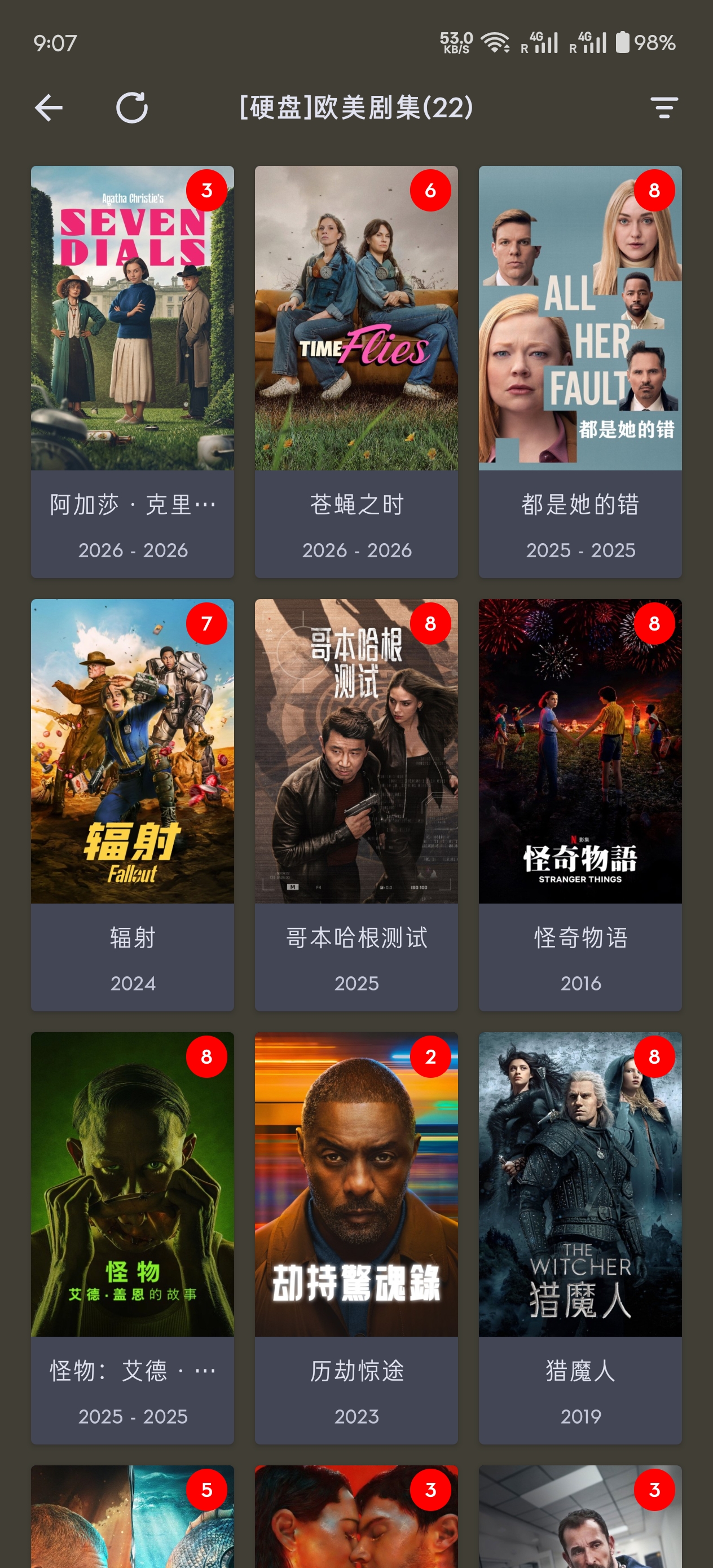Image resolution: width=713 pixels, height=1568 pixels.
Task: Open the 苍蝇之时 series card
Action: point(356,371)
